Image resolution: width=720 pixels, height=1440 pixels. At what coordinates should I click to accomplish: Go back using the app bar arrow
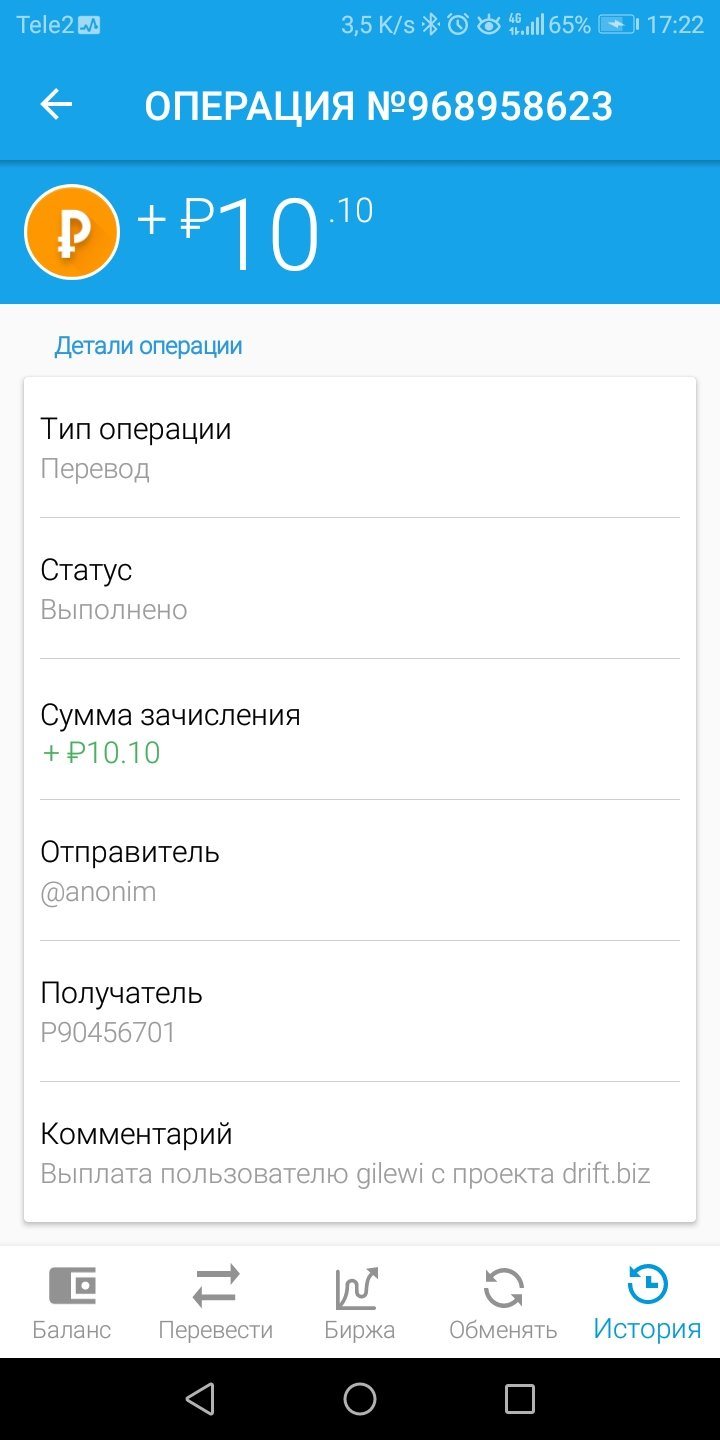(57, 105)
